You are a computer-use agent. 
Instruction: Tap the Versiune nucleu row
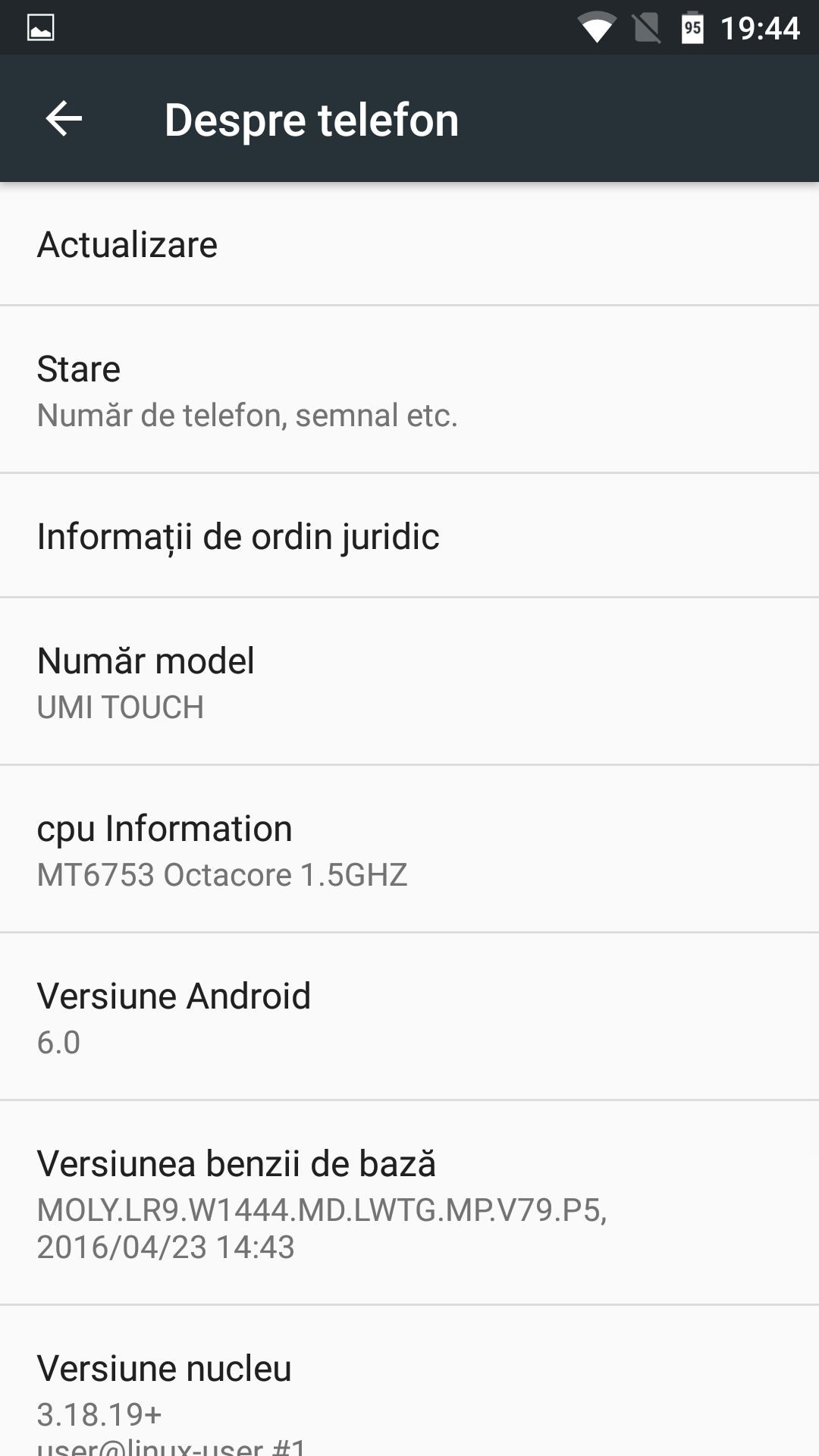coord(409,1382)
